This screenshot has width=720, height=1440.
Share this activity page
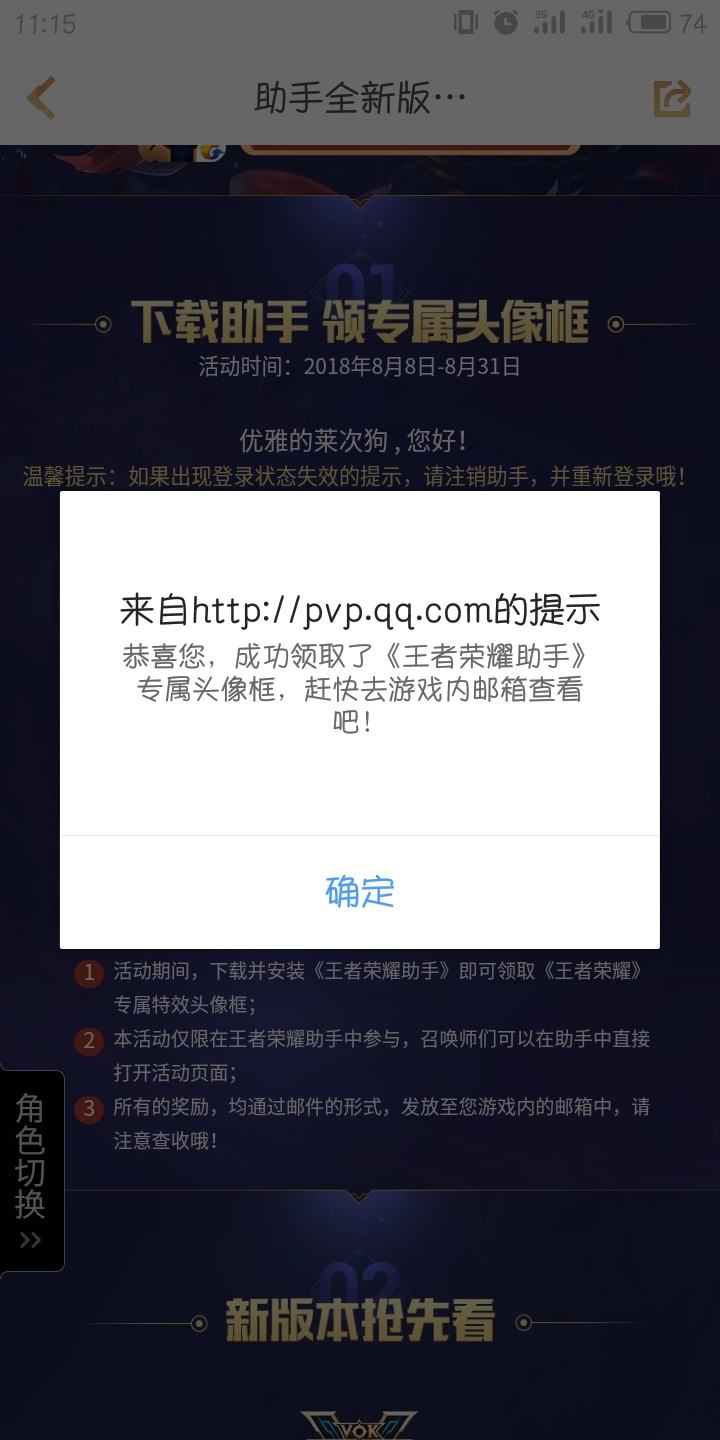tap(672, 98)
